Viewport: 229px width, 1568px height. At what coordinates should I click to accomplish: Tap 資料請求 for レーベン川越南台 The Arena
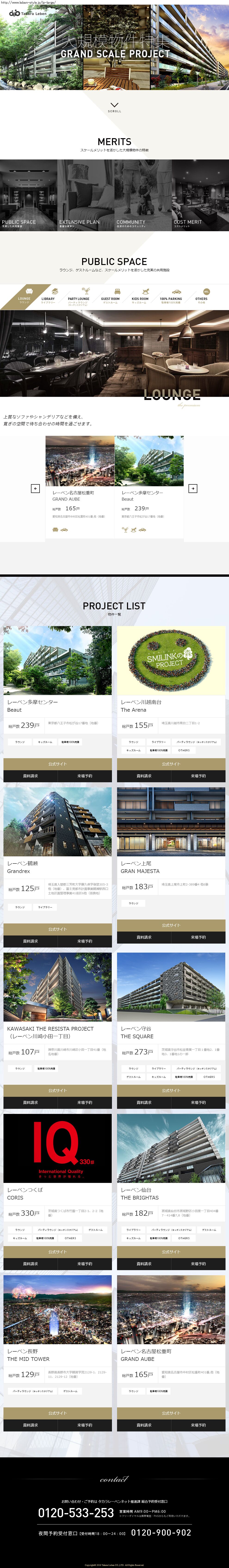pos(144,776)
